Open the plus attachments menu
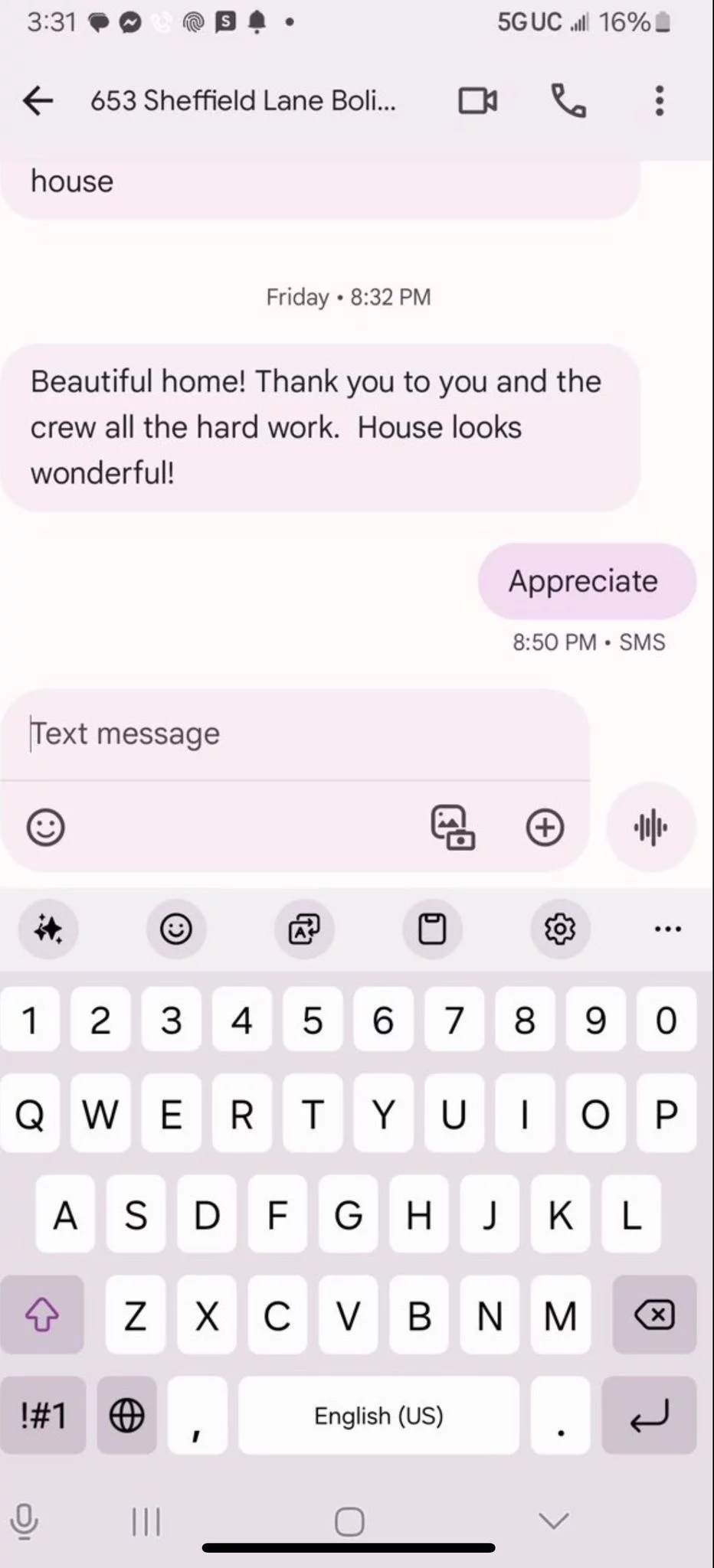The image size is (714, 1568). coord(545,827)
